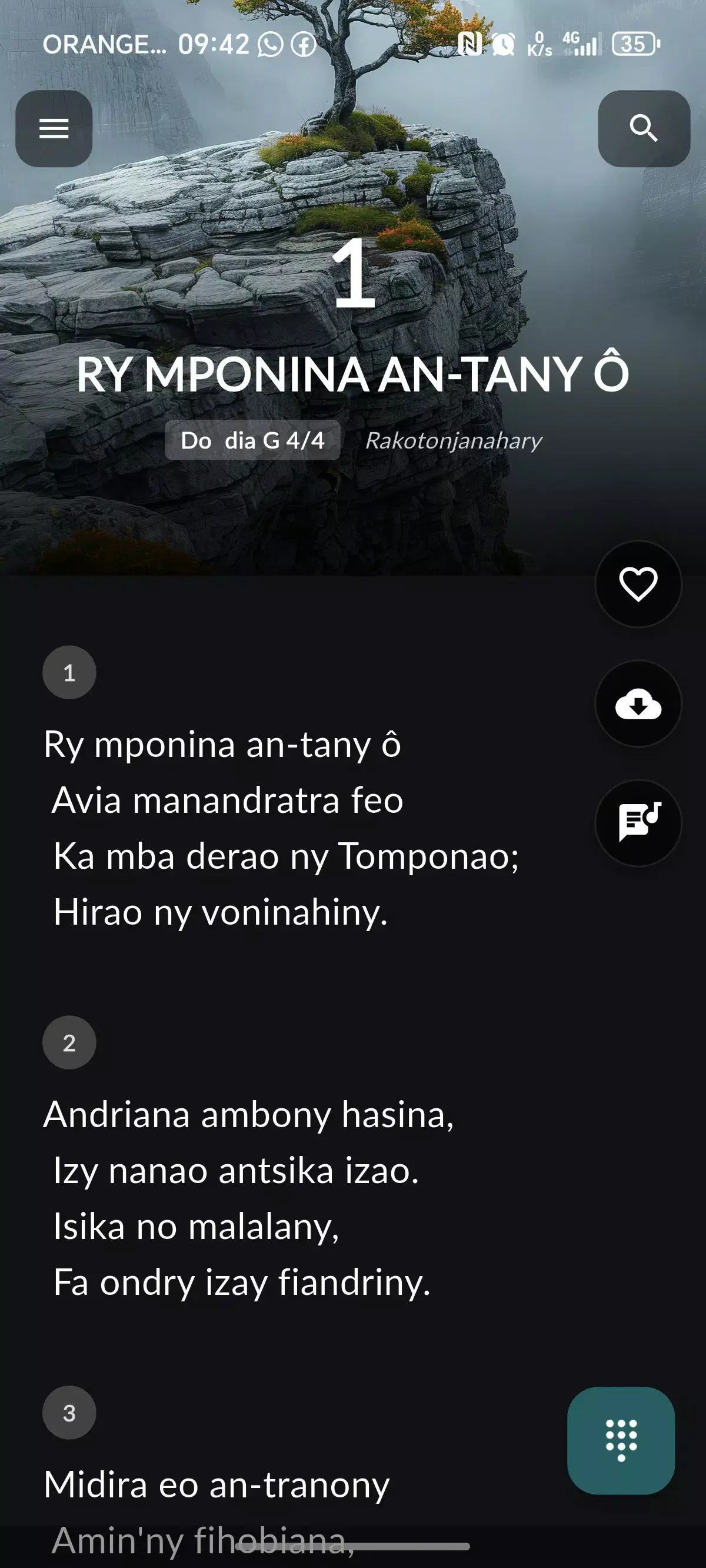Open the hymn search
This screenshot has width=706, height=1568.
click(x=642, y=128)
